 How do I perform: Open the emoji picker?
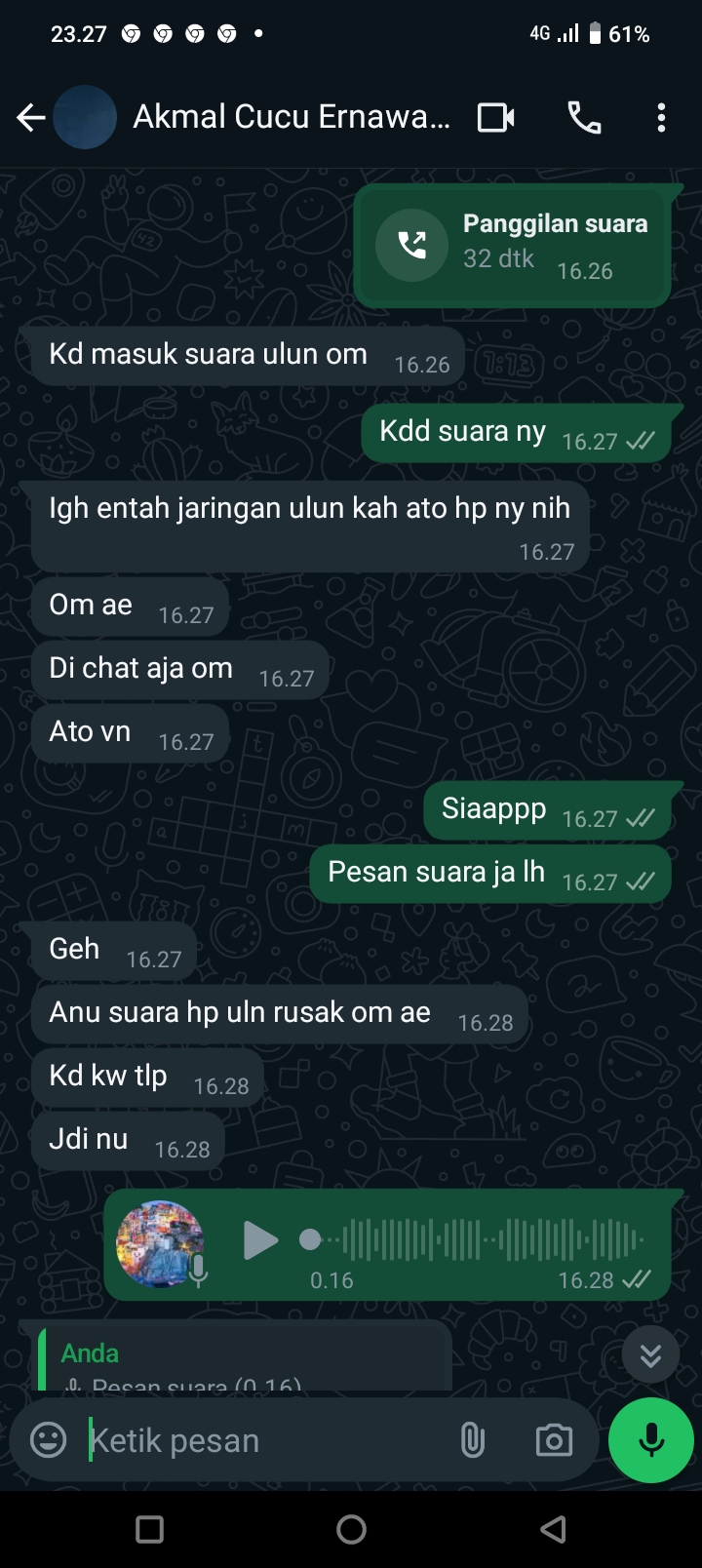coord(48,1440)
